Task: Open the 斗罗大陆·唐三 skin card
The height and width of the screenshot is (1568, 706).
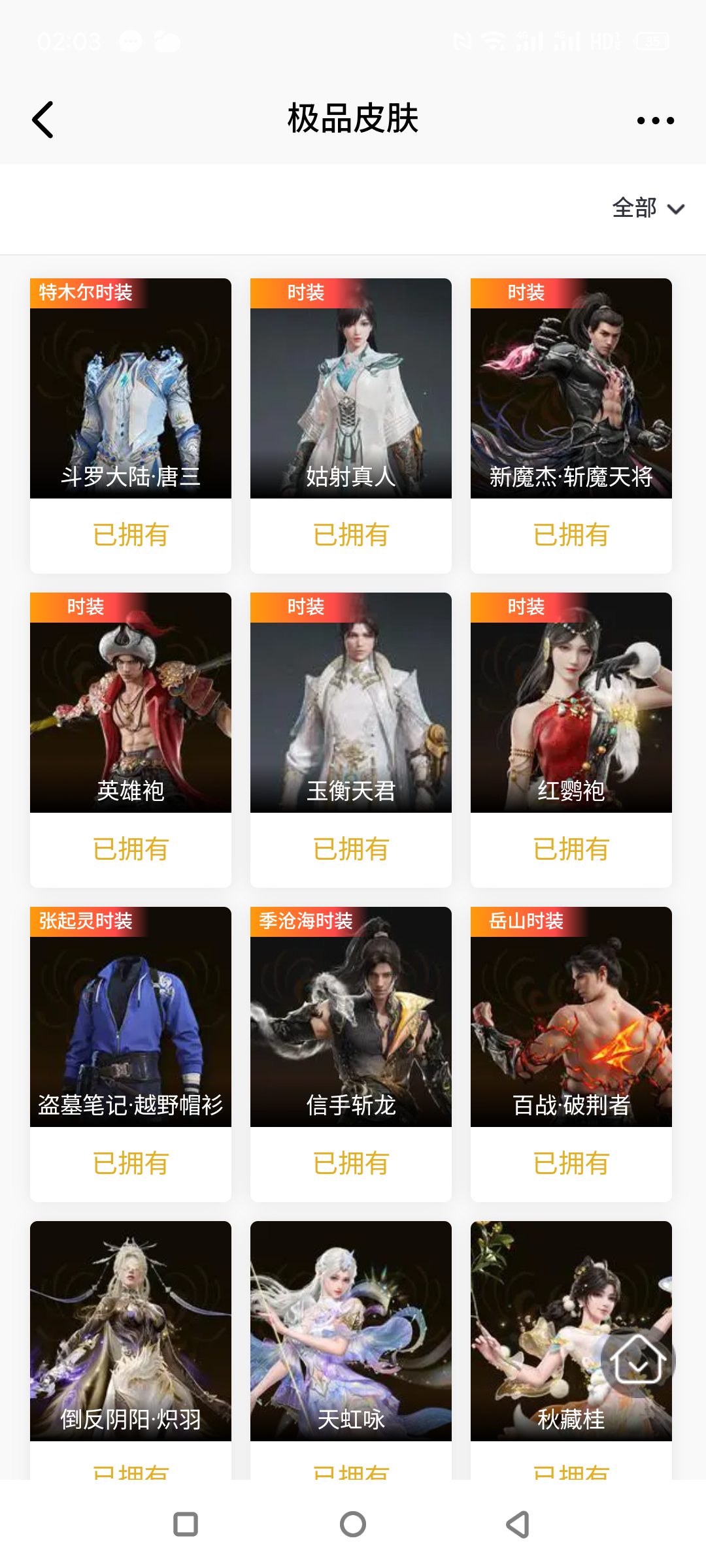Action: coord(131,389)
